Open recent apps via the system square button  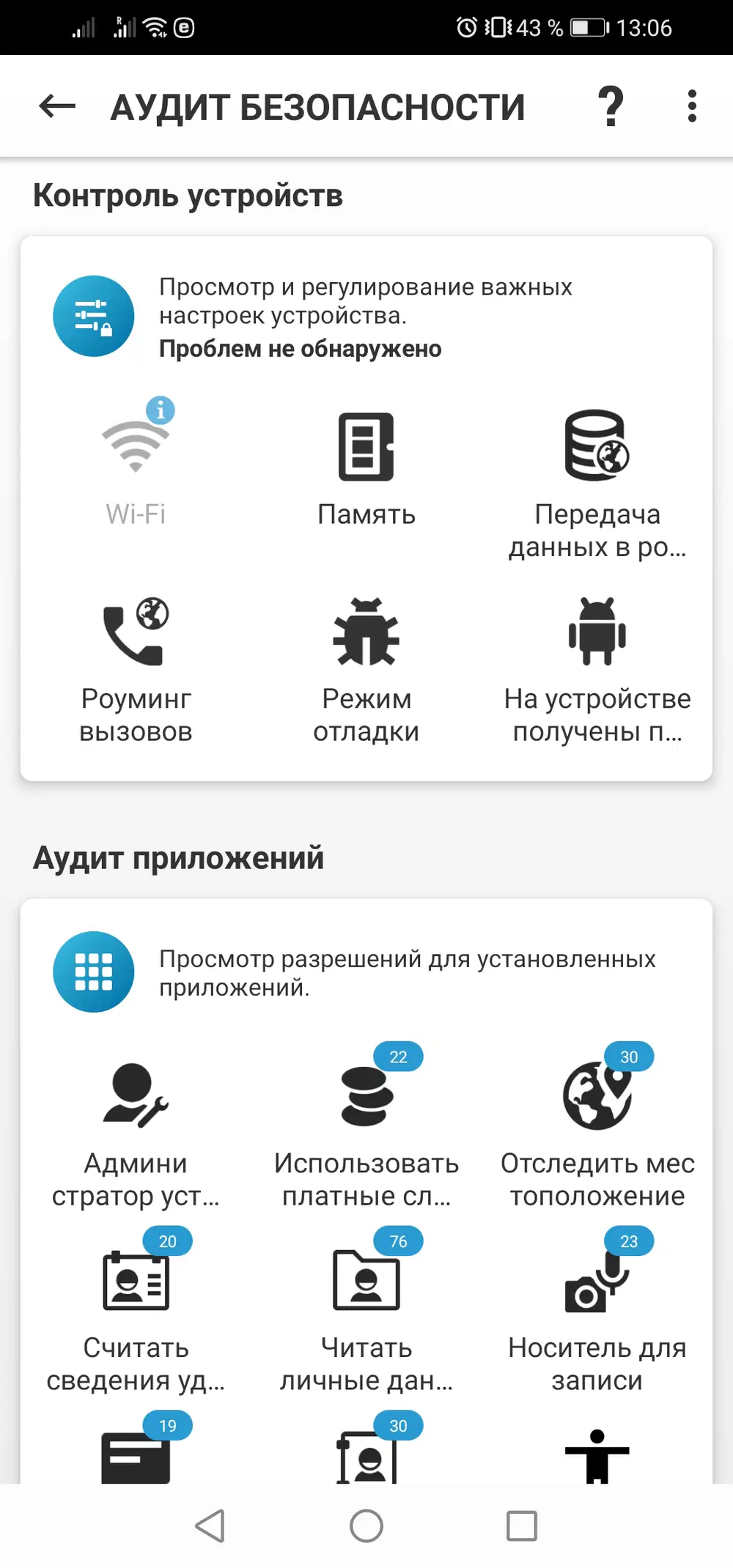(522, 1526)
